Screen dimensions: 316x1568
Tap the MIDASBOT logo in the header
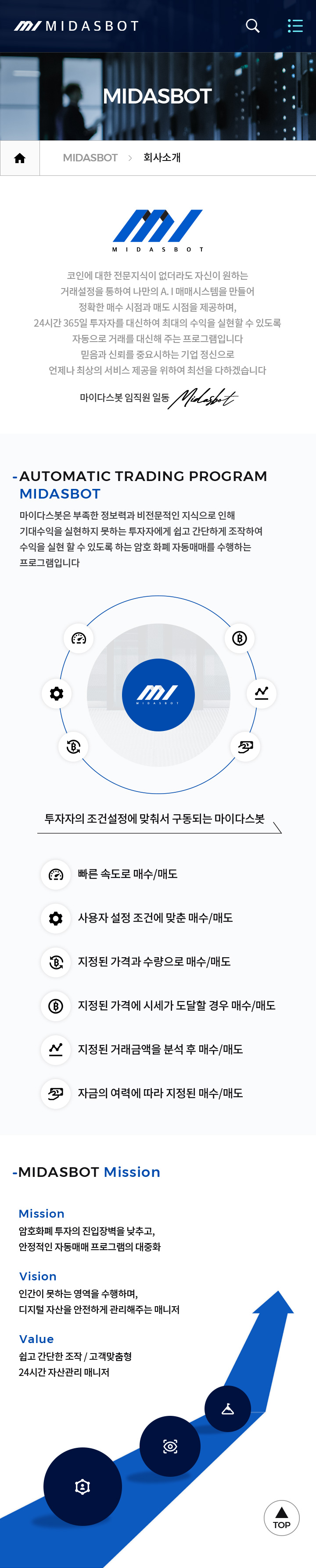[x=77, y=25]
